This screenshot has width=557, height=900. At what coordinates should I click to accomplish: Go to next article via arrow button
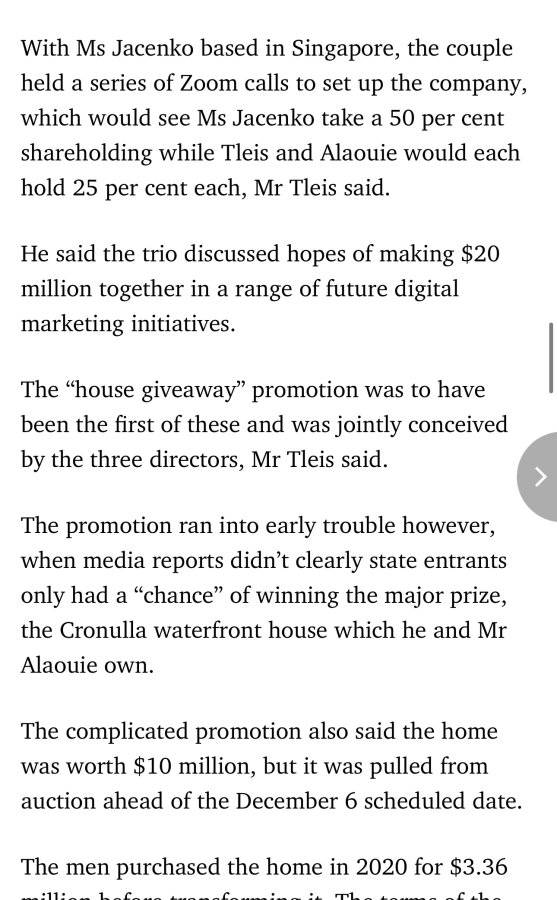coord(538,476)
